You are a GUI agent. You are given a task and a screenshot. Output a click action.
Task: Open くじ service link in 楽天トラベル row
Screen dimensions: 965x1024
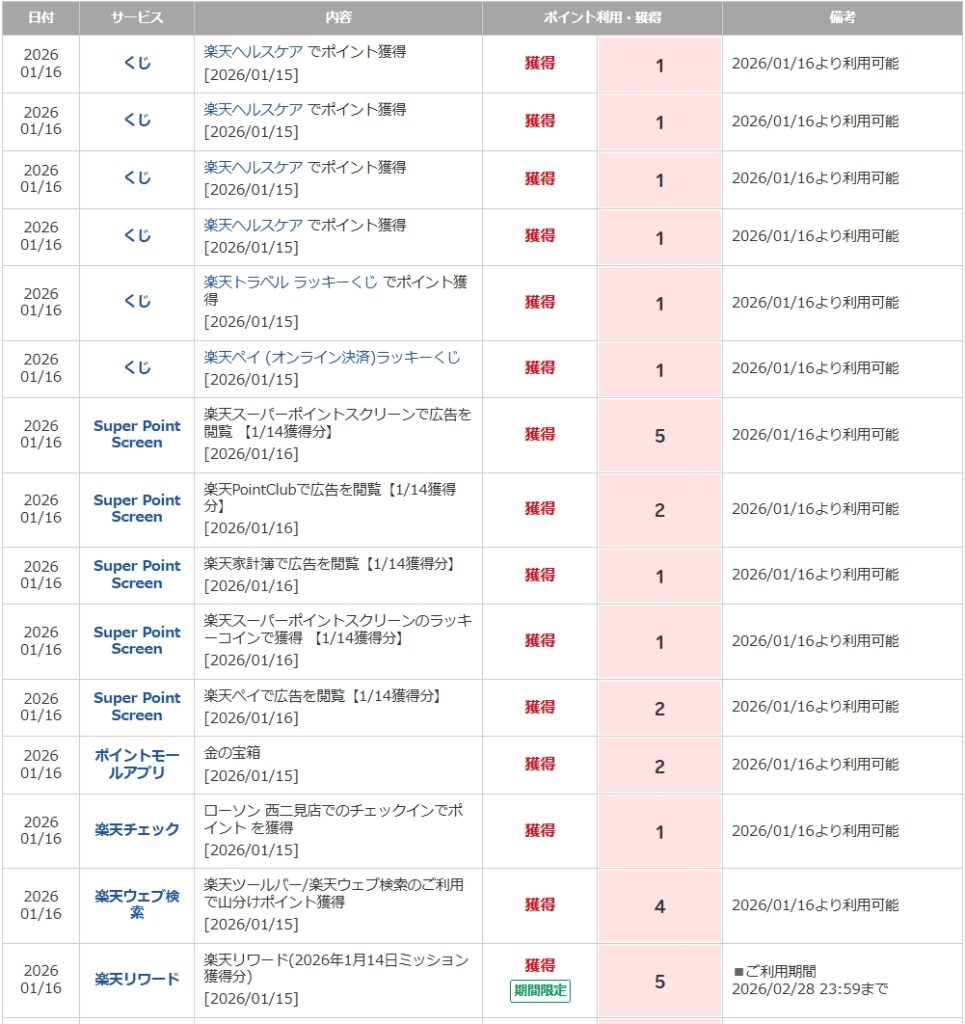pos(137,302)
